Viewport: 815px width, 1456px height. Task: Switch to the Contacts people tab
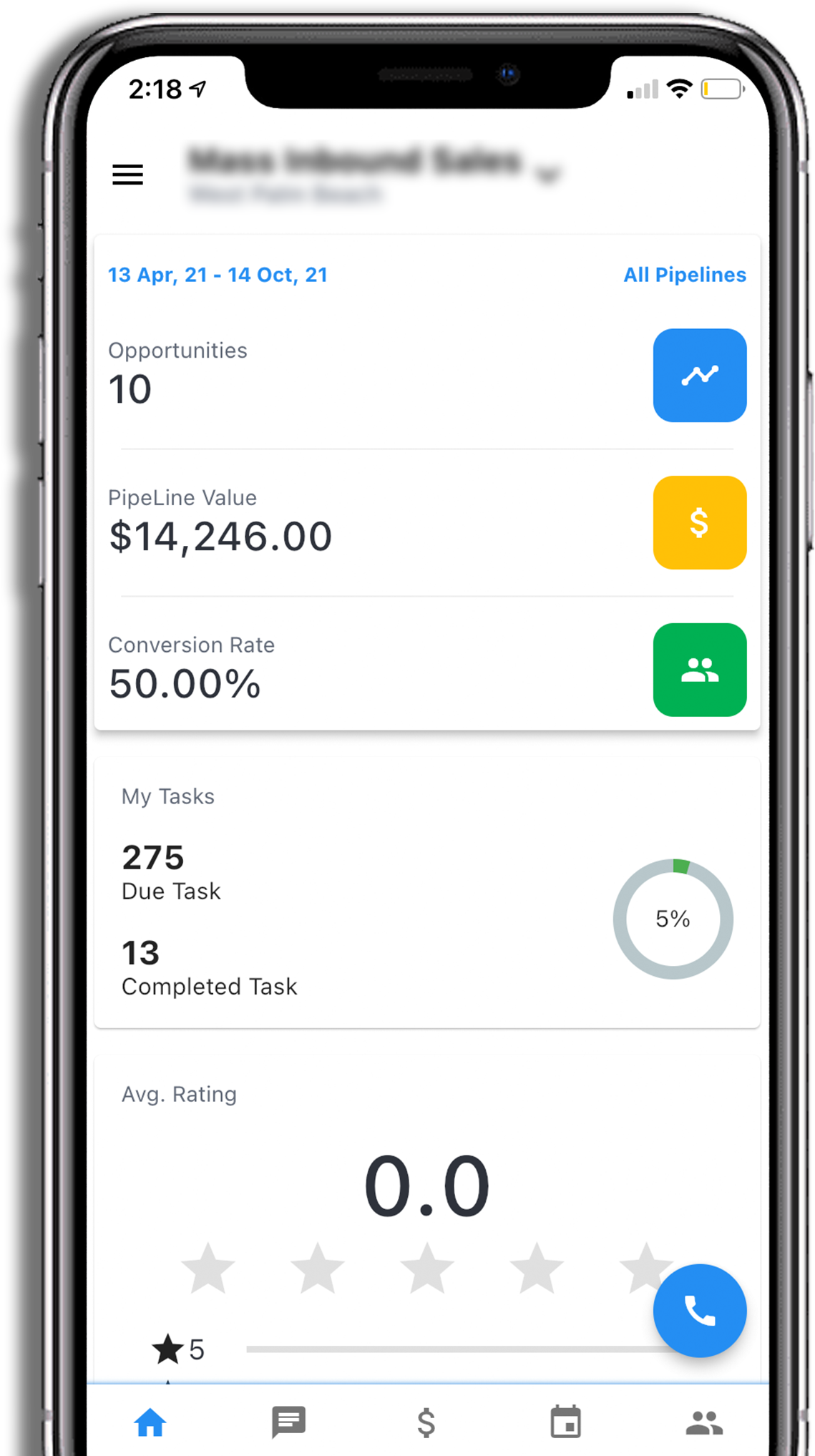(704, 1422)
